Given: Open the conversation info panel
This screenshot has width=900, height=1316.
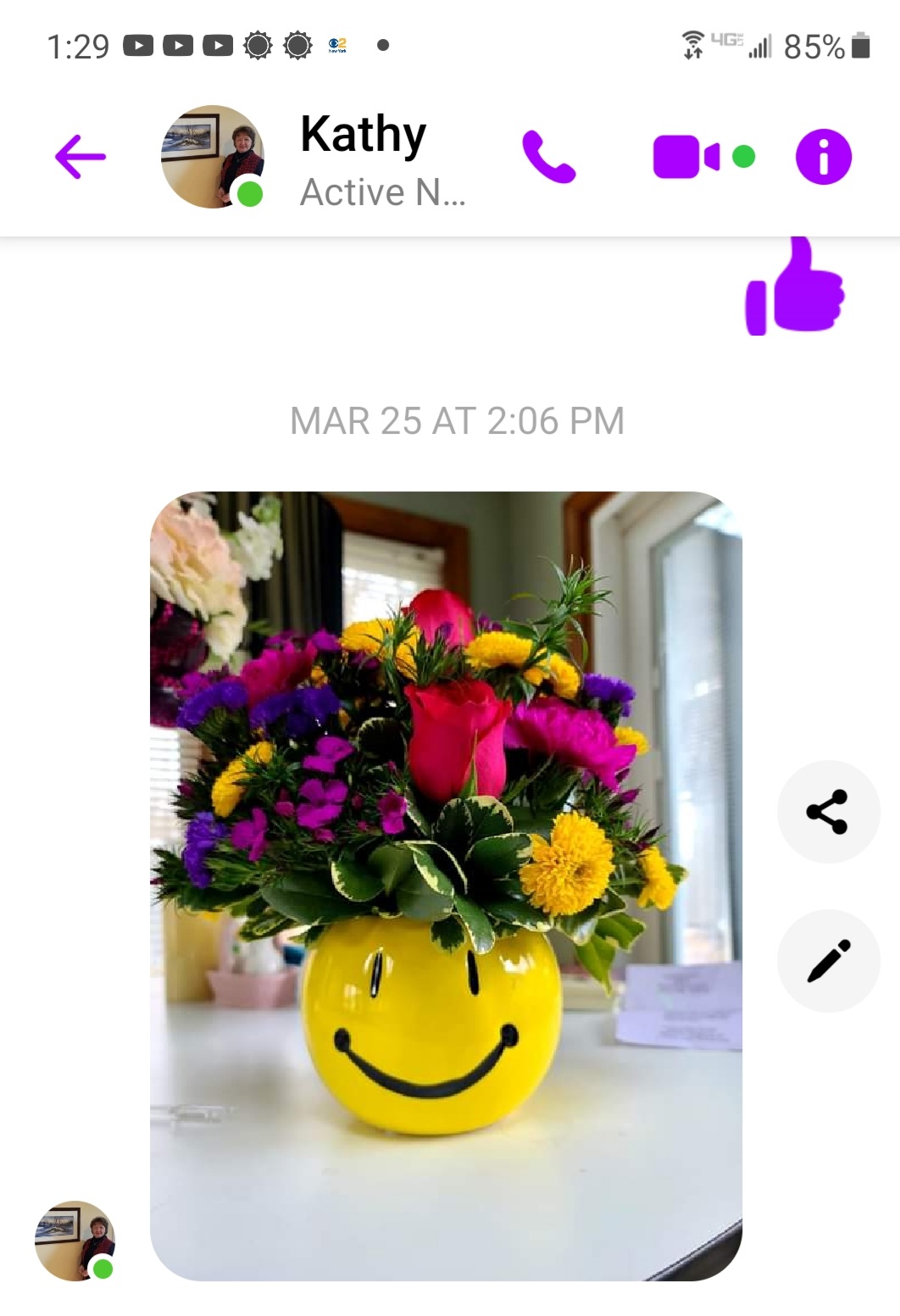Looking at the screenshot, I should (822, 156).
